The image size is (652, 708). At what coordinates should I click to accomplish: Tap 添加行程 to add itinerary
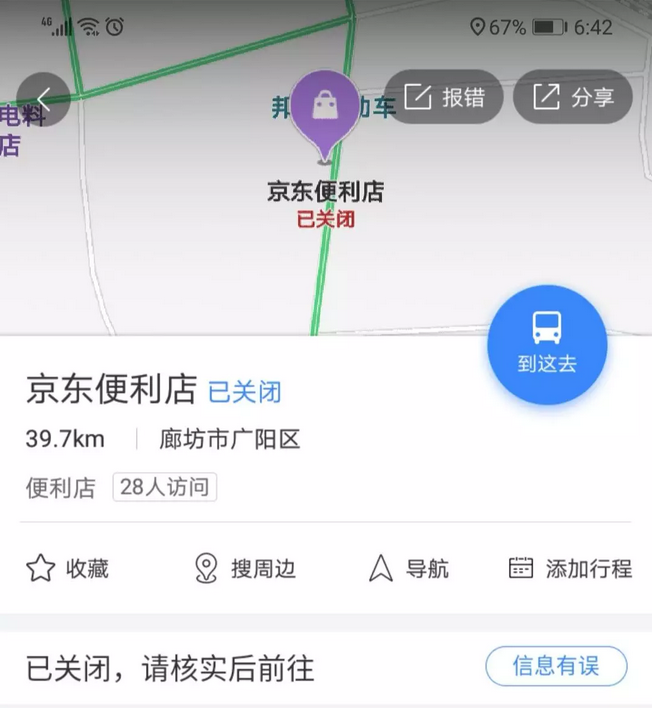[x=570, y=569]
